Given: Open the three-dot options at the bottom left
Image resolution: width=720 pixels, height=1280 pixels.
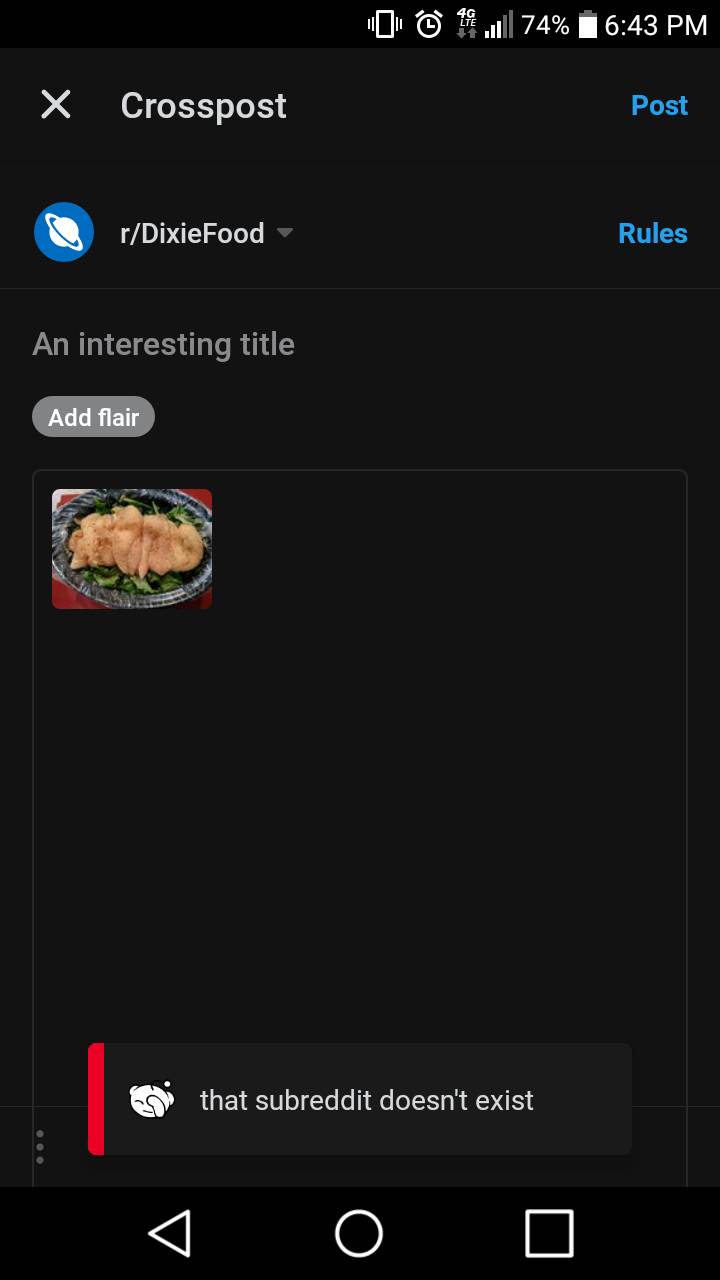Looking at the screenshot, I should (40, 1147).
